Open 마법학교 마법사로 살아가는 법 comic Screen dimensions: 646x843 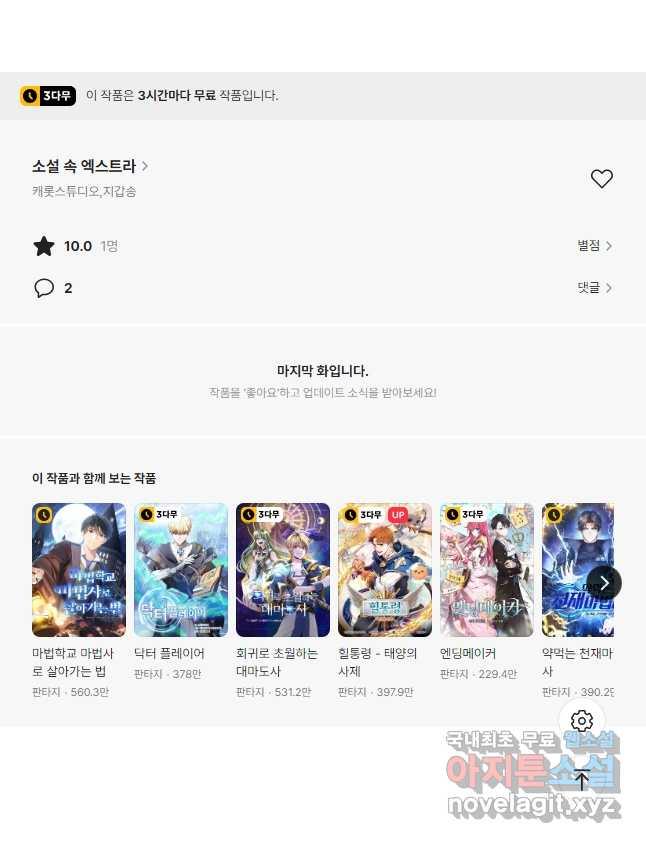click(79, 570)
